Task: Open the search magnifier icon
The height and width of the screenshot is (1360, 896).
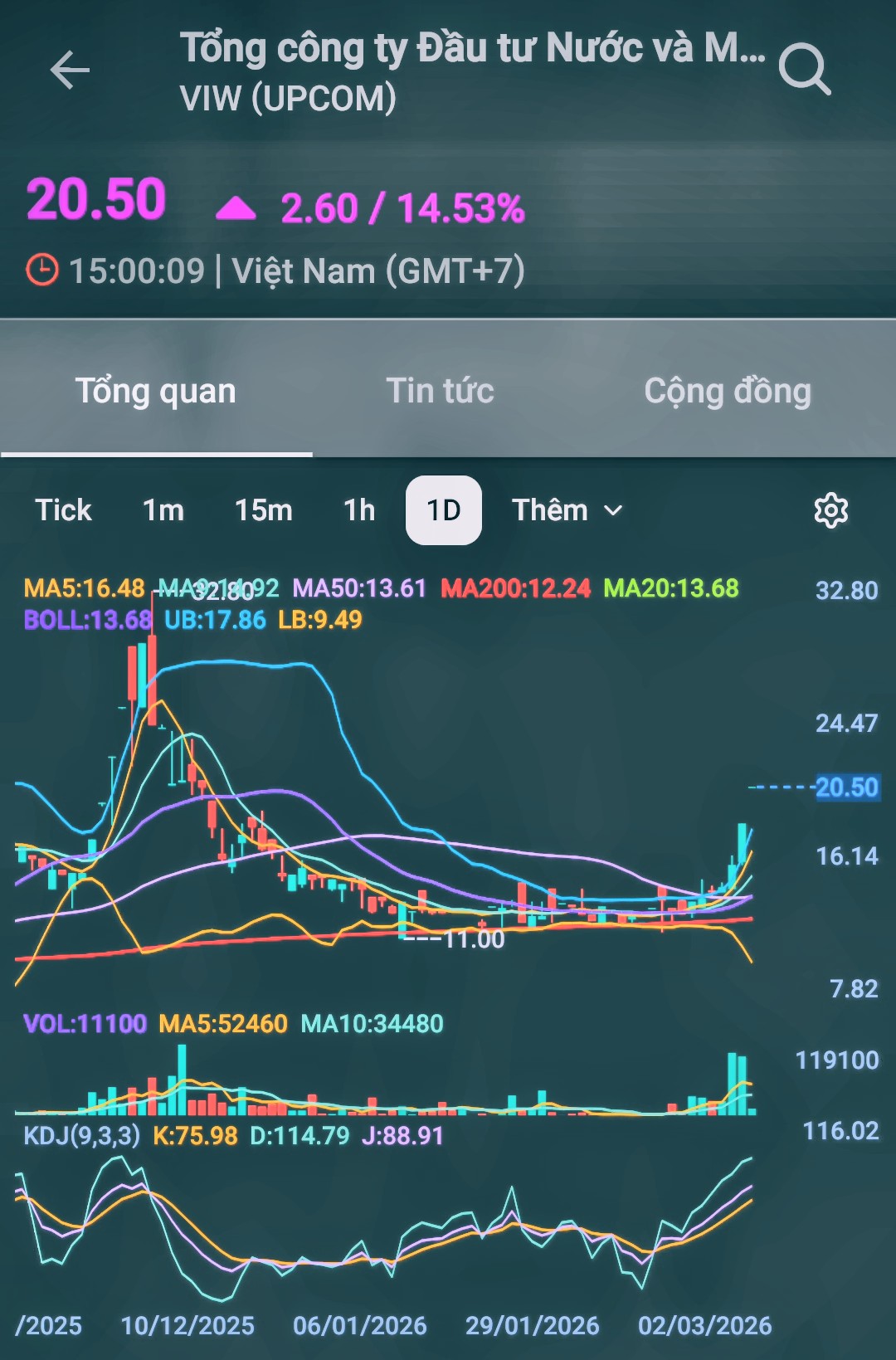Action: [804, 70]
